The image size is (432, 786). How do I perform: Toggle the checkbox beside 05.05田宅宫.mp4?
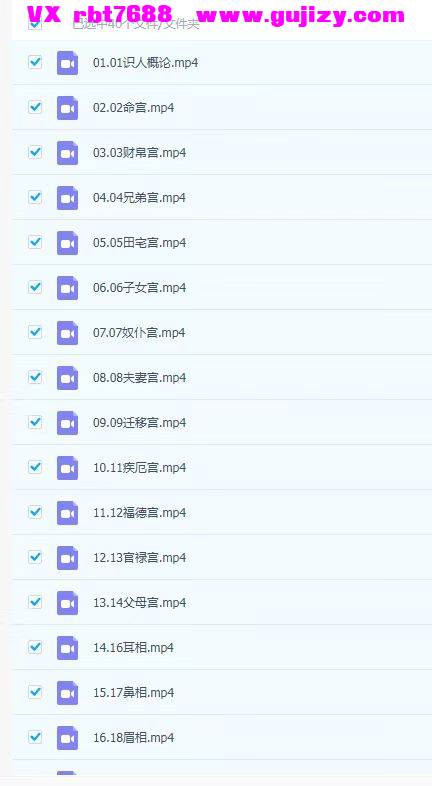coord(35,242)
